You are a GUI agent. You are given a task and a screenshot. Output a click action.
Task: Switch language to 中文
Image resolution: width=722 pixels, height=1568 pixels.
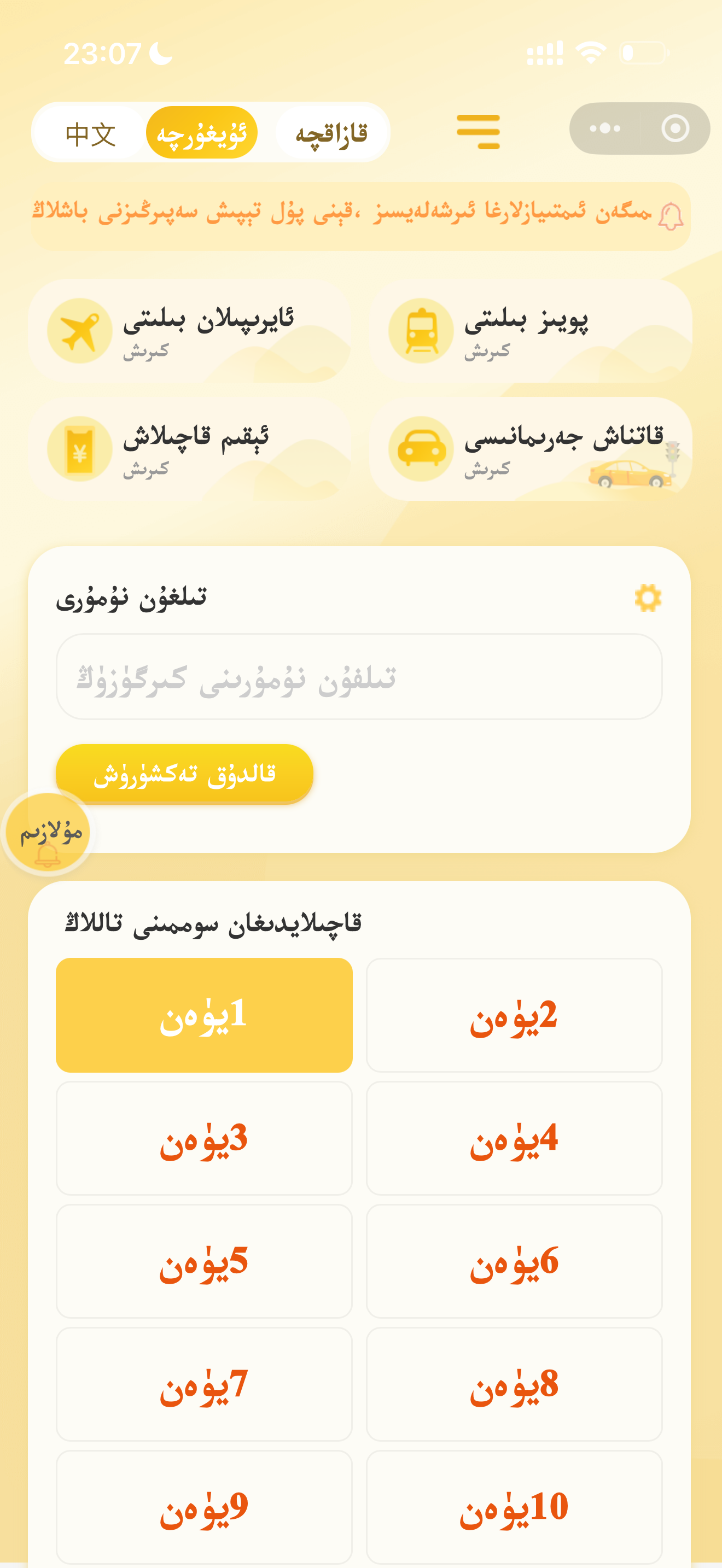(90, 133)
